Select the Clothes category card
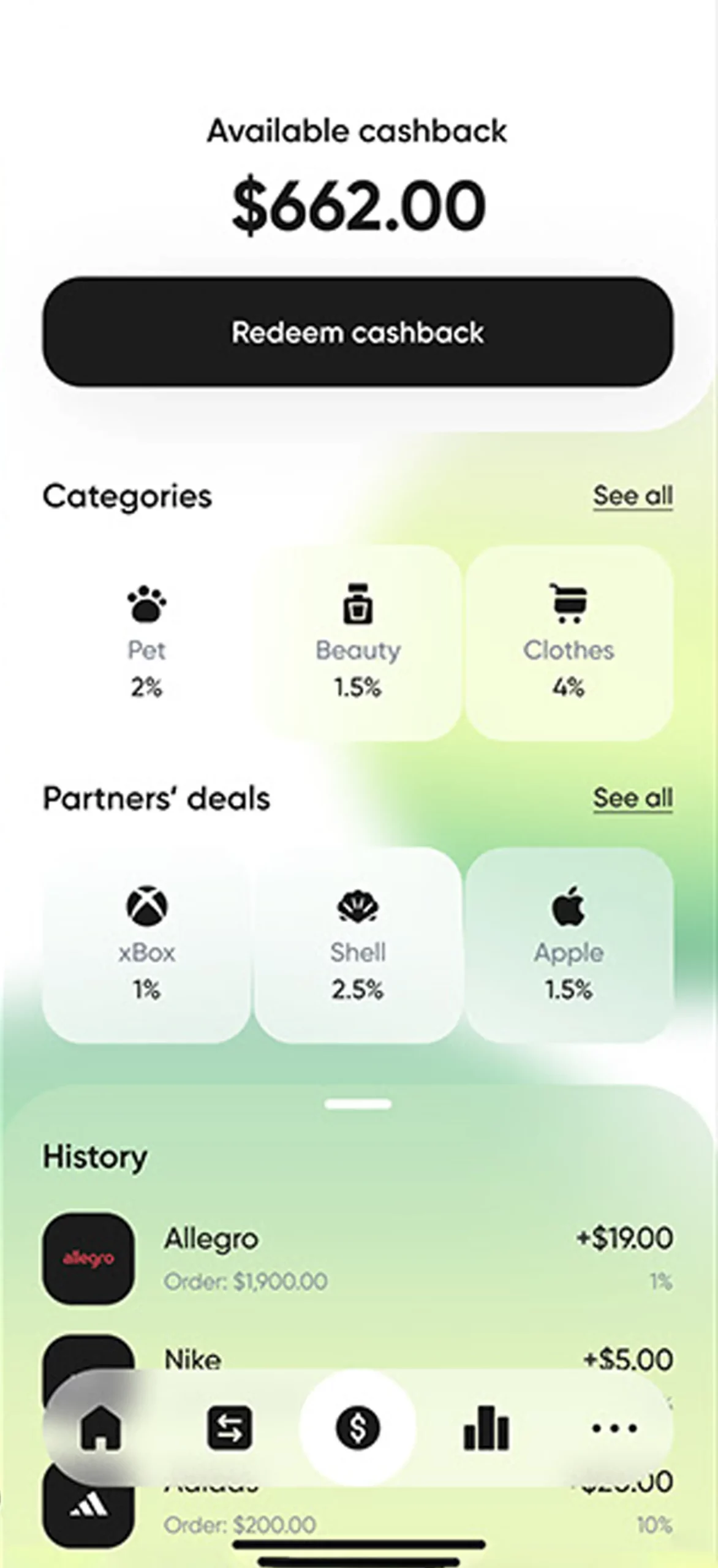The width and height of the screenshot is (718, 1568). pyautogui.click(x=569, y=643)
